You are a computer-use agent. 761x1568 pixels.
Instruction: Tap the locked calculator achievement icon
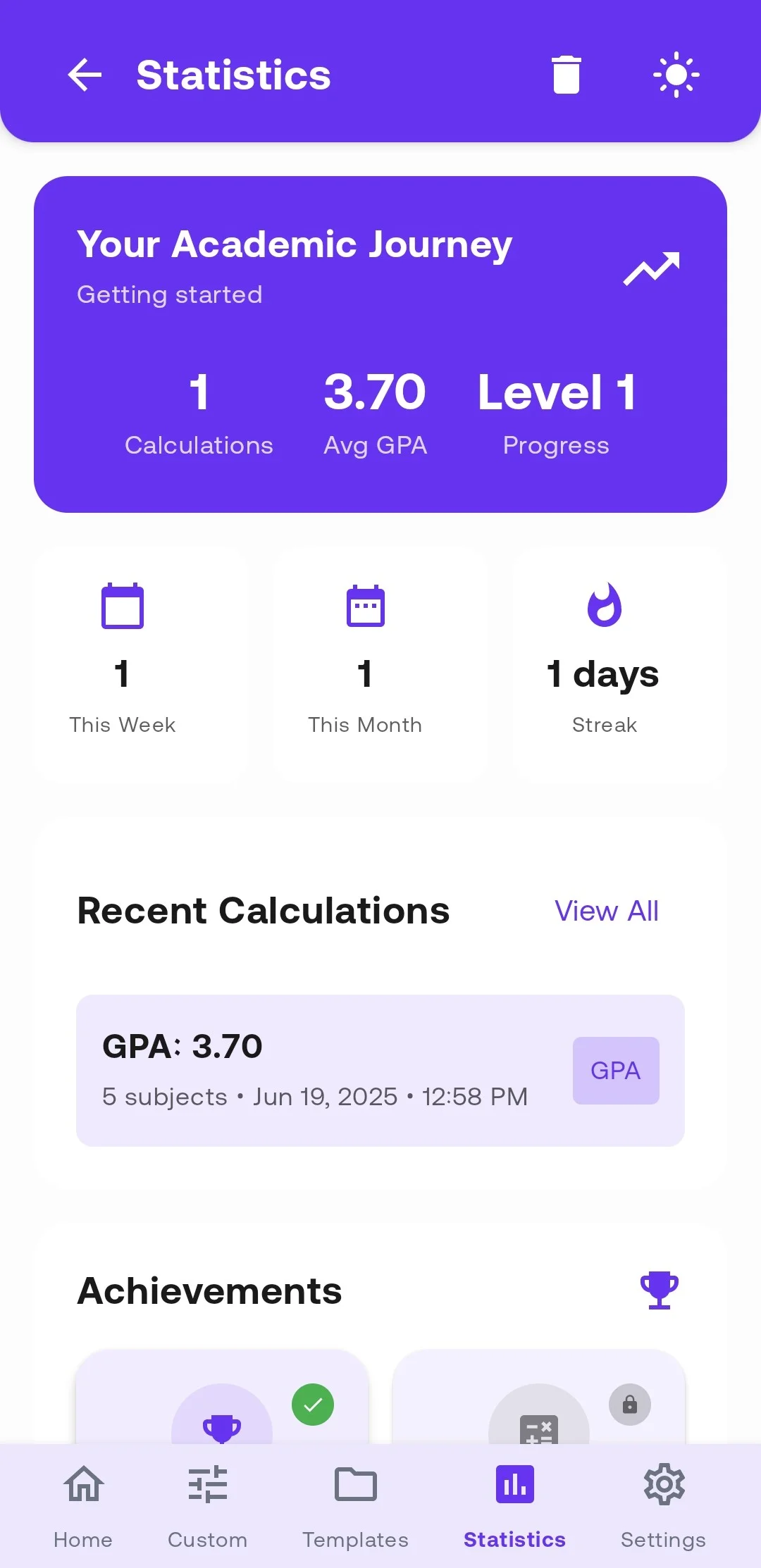coord(539,1430)
